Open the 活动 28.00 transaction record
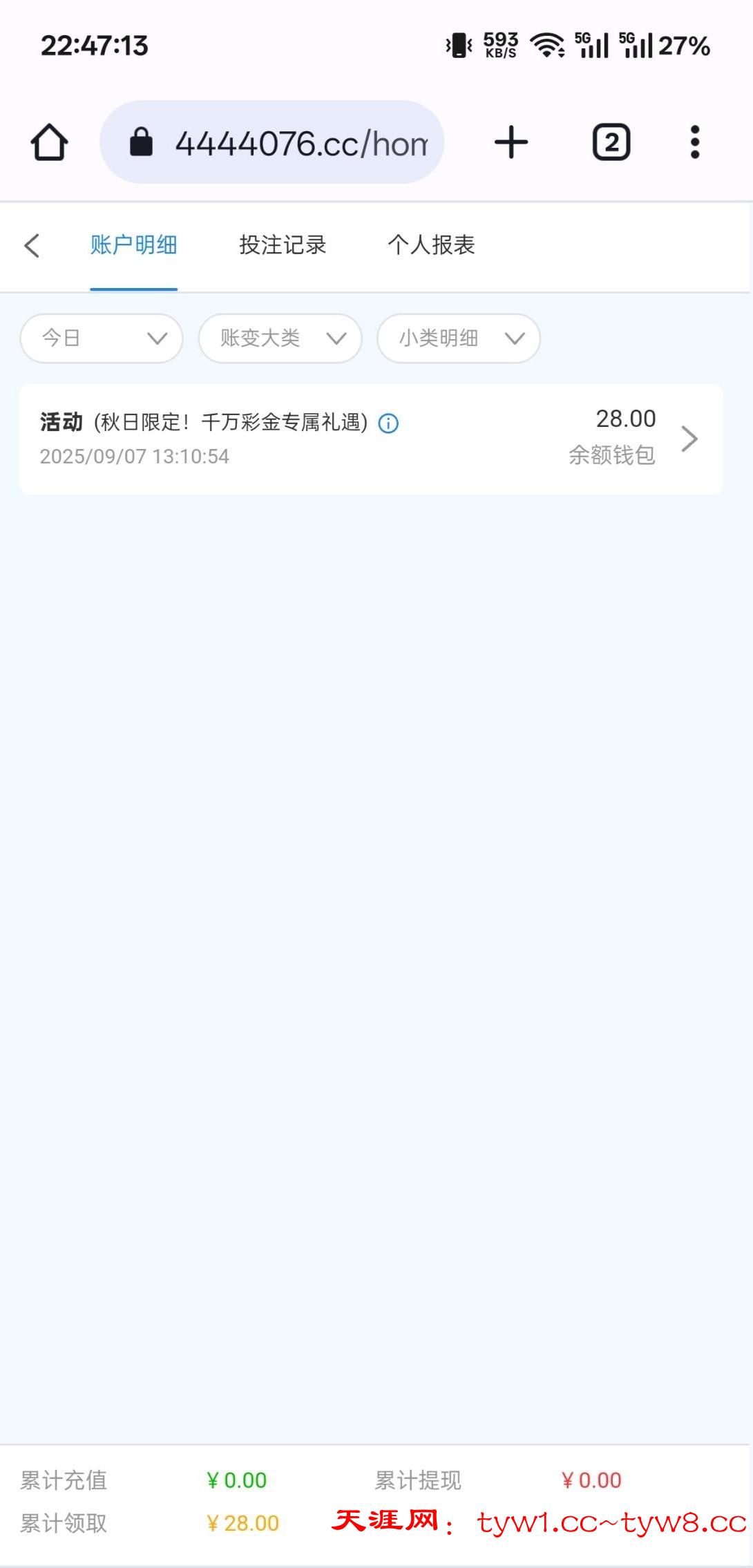Viewport: 753px width, 1568px height. 371,439
